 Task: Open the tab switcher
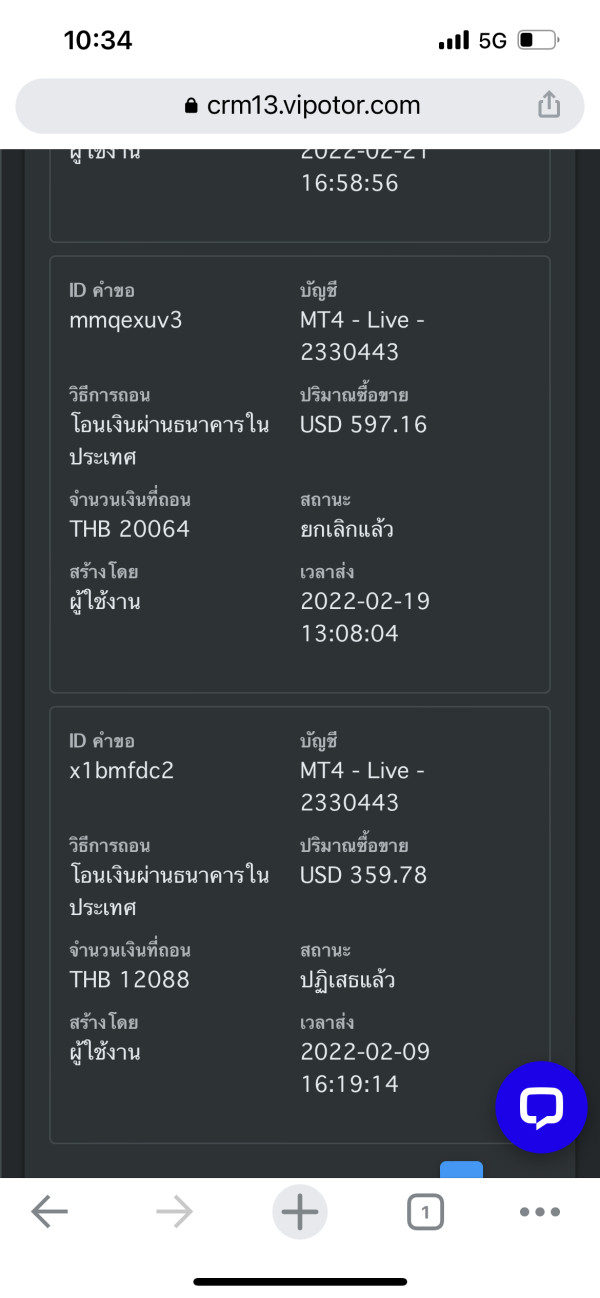click(425, 1213)
